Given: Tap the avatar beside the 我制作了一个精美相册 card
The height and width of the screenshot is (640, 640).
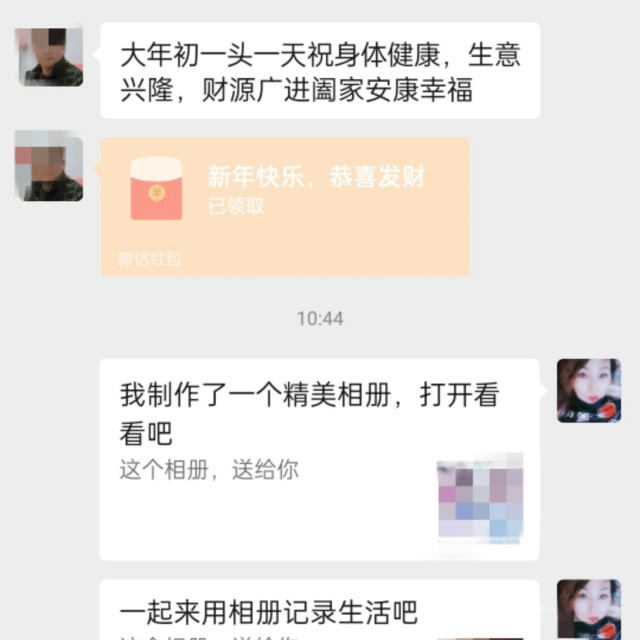Looking at the screenshot, I should point(589,391).
